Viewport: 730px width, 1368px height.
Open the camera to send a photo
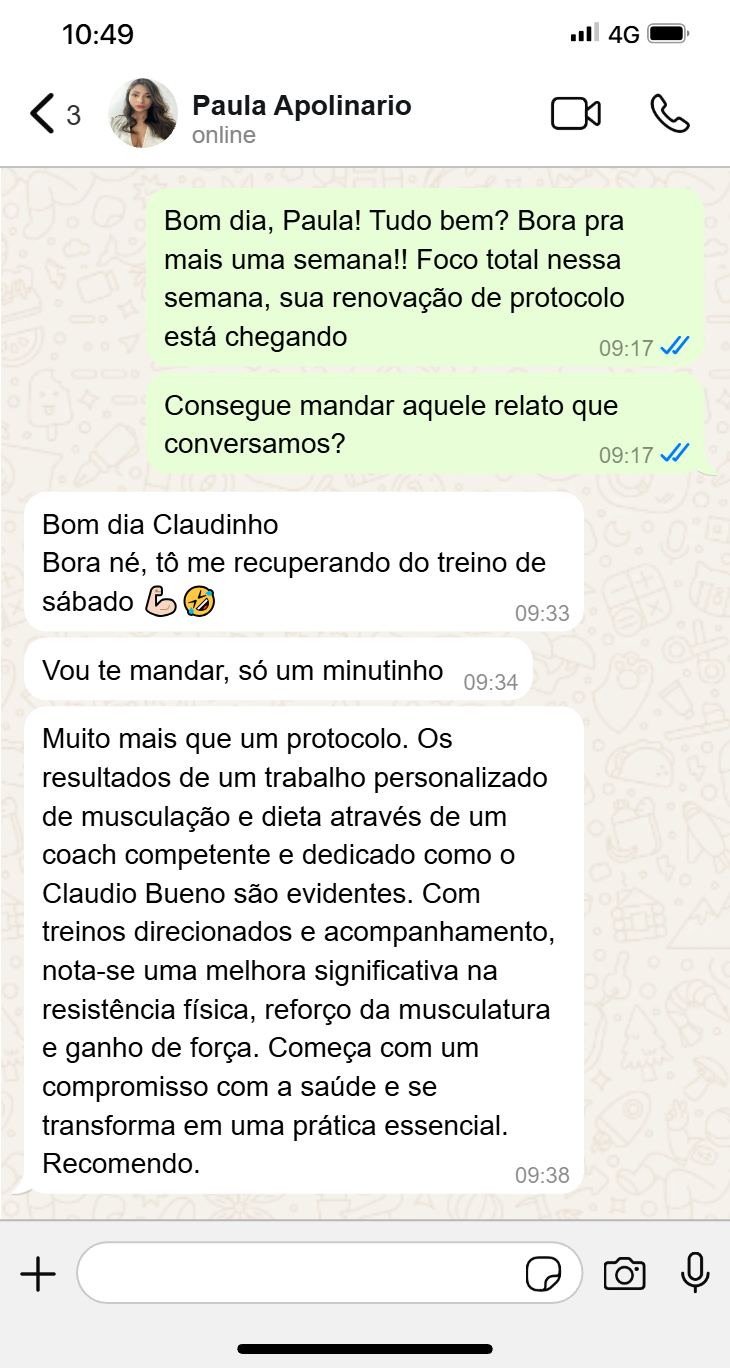(624, 1274)
